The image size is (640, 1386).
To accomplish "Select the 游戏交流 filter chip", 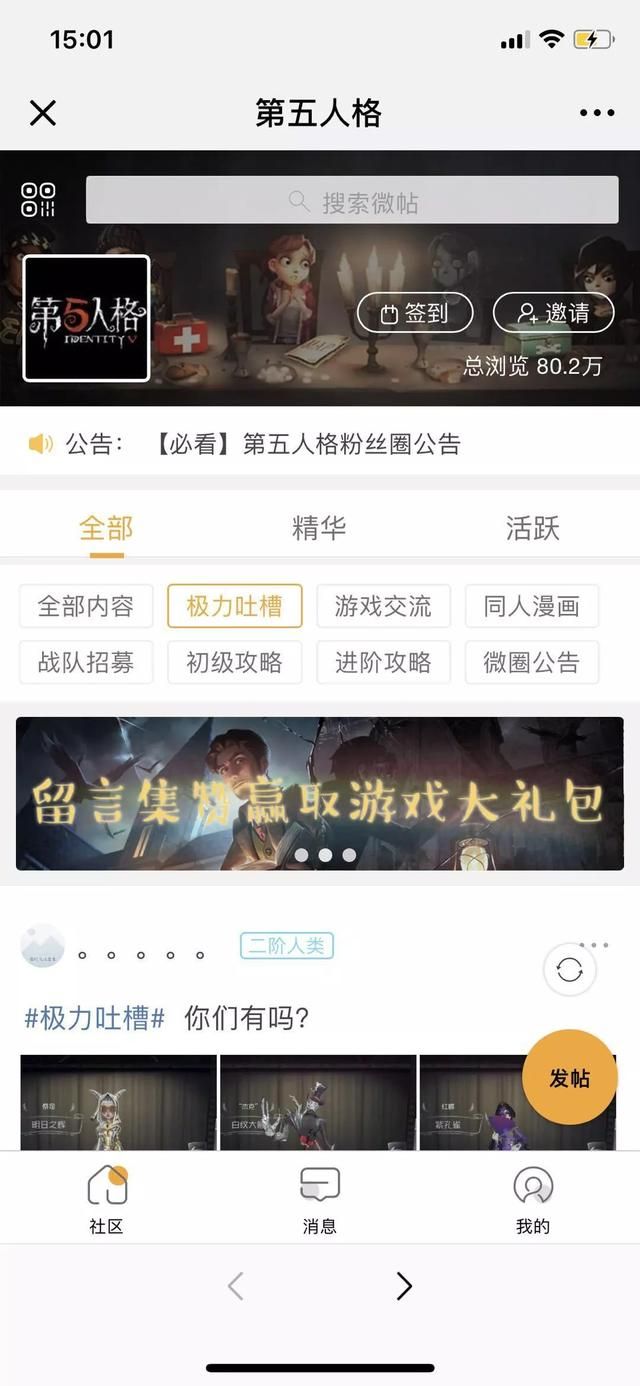I will (383, 606).
